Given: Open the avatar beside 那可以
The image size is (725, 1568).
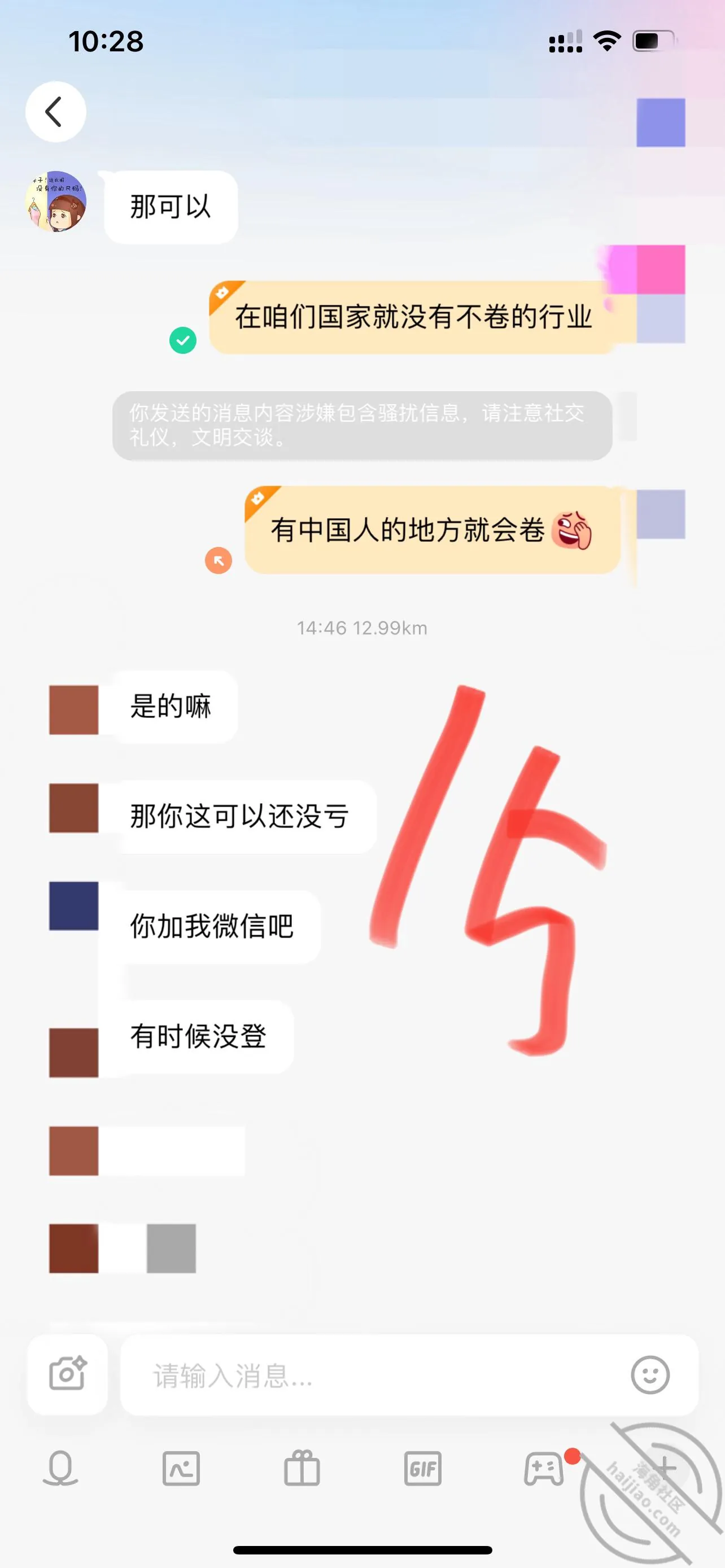Looking at the screenshot, I should tap(56, 201).
